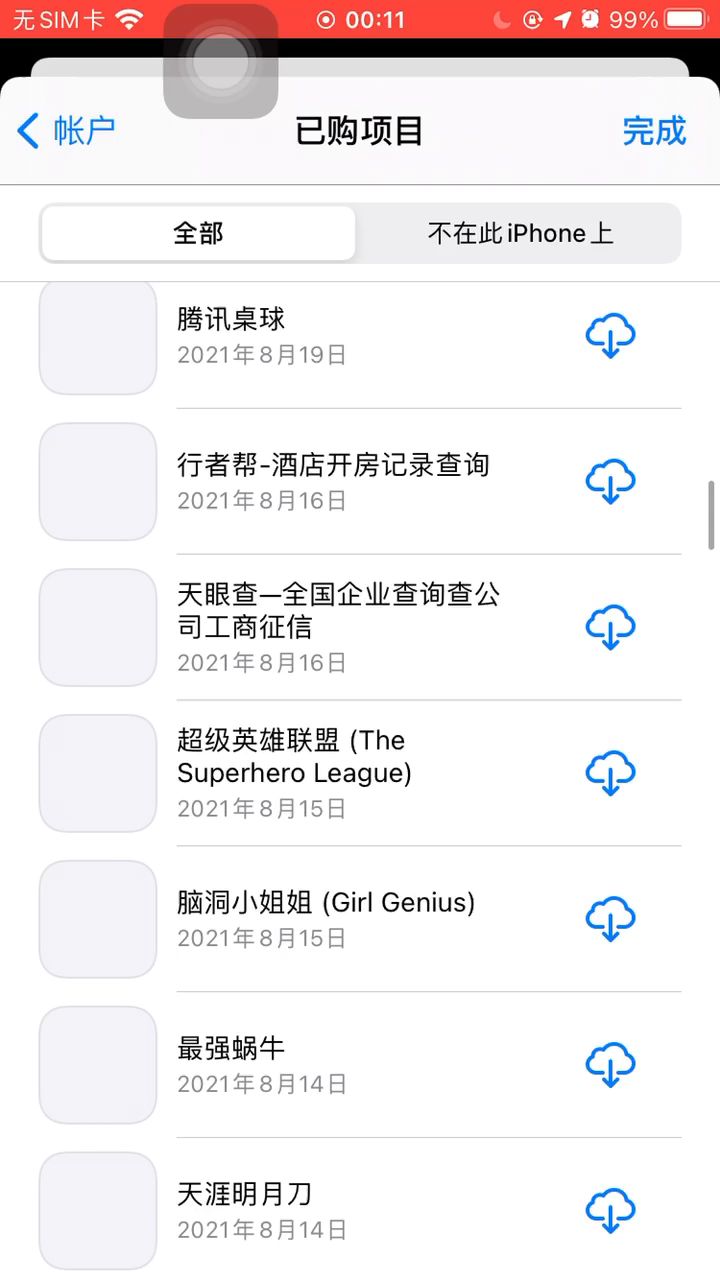Screen dimensions: 720x1280
Task: Redownload 天涯明月刀 game
Action: coord(610,1211)
